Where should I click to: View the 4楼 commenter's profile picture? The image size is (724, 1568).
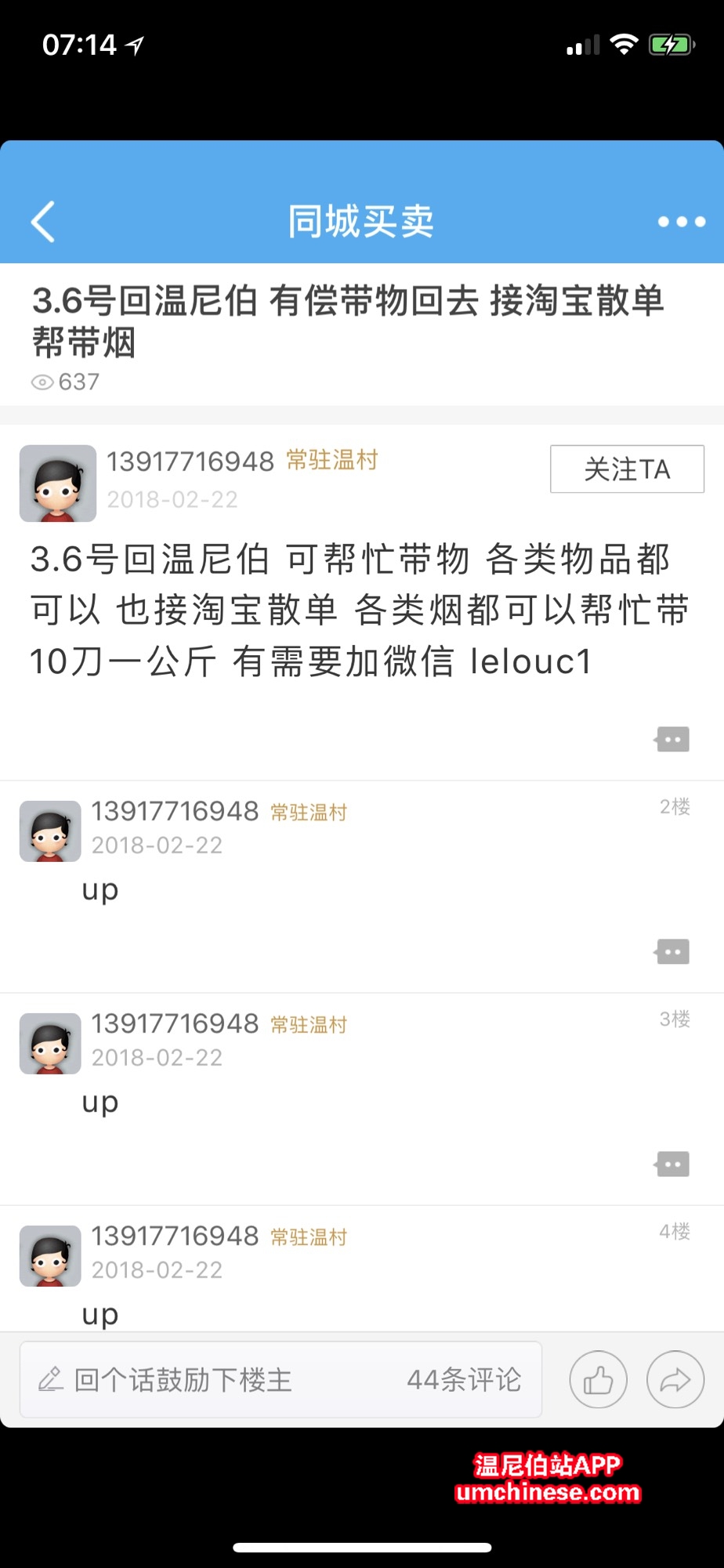50,1255
